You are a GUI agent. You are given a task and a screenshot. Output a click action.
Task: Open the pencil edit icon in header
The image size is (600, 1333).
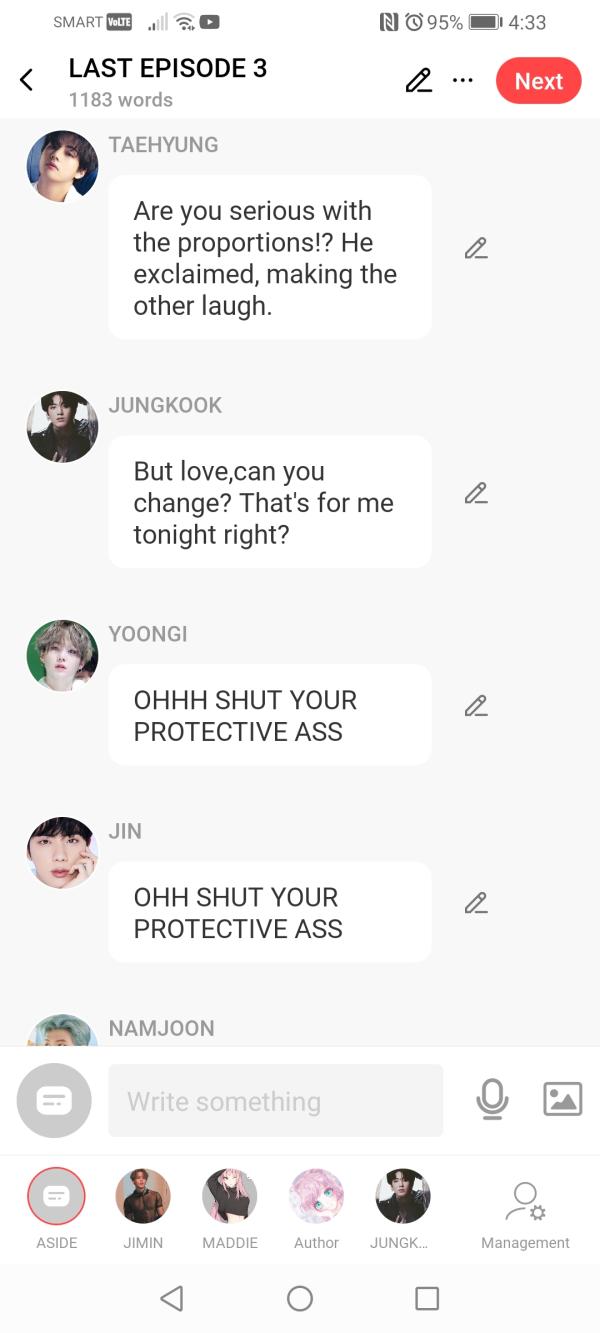419,81
